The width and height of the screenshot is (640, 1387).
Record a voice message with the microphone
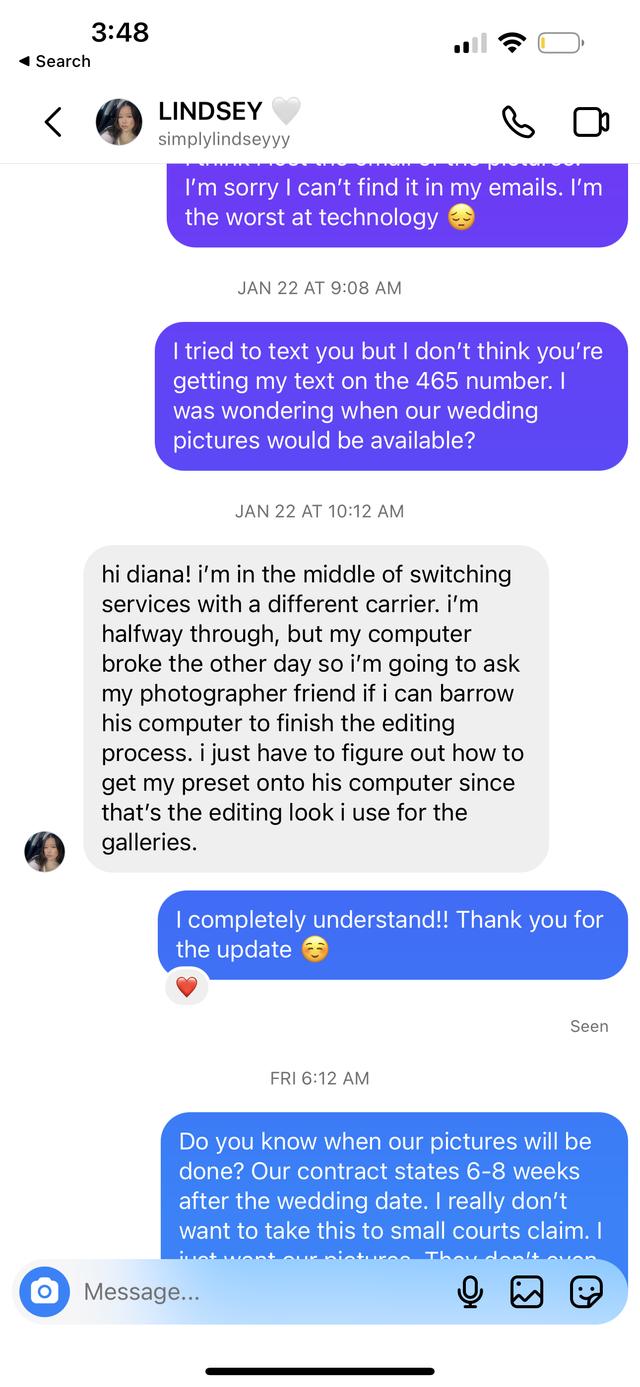[469, 1292]
